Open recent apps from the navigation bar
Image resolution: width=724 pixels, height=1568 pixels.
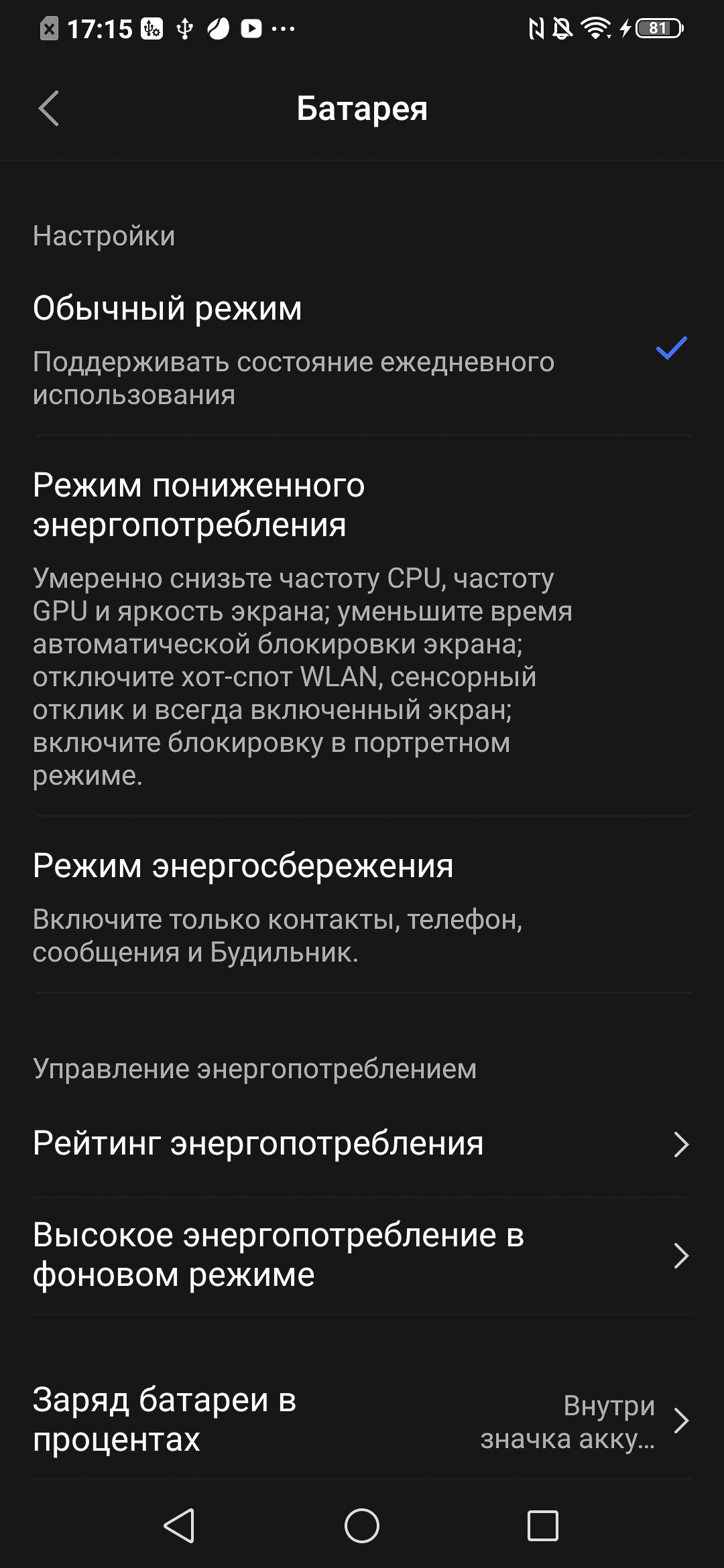point(543,1526)
